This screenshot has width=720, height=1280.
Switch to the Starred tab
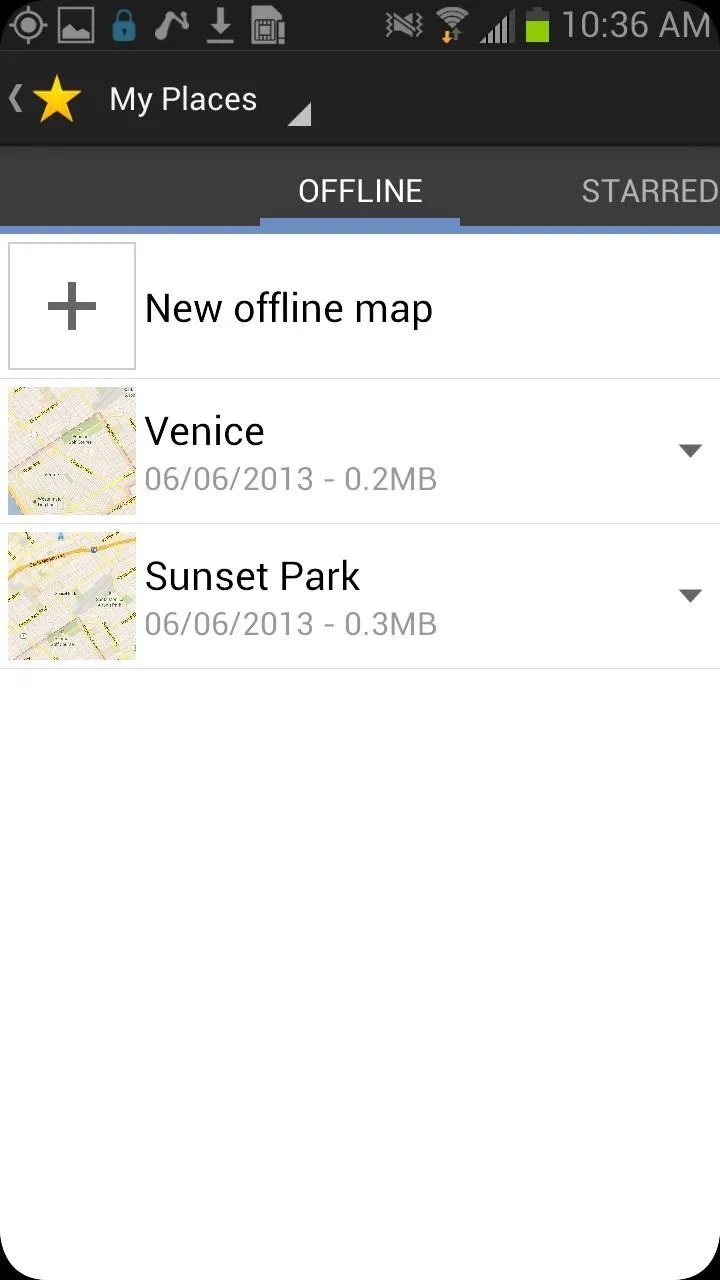coord(649,190)
